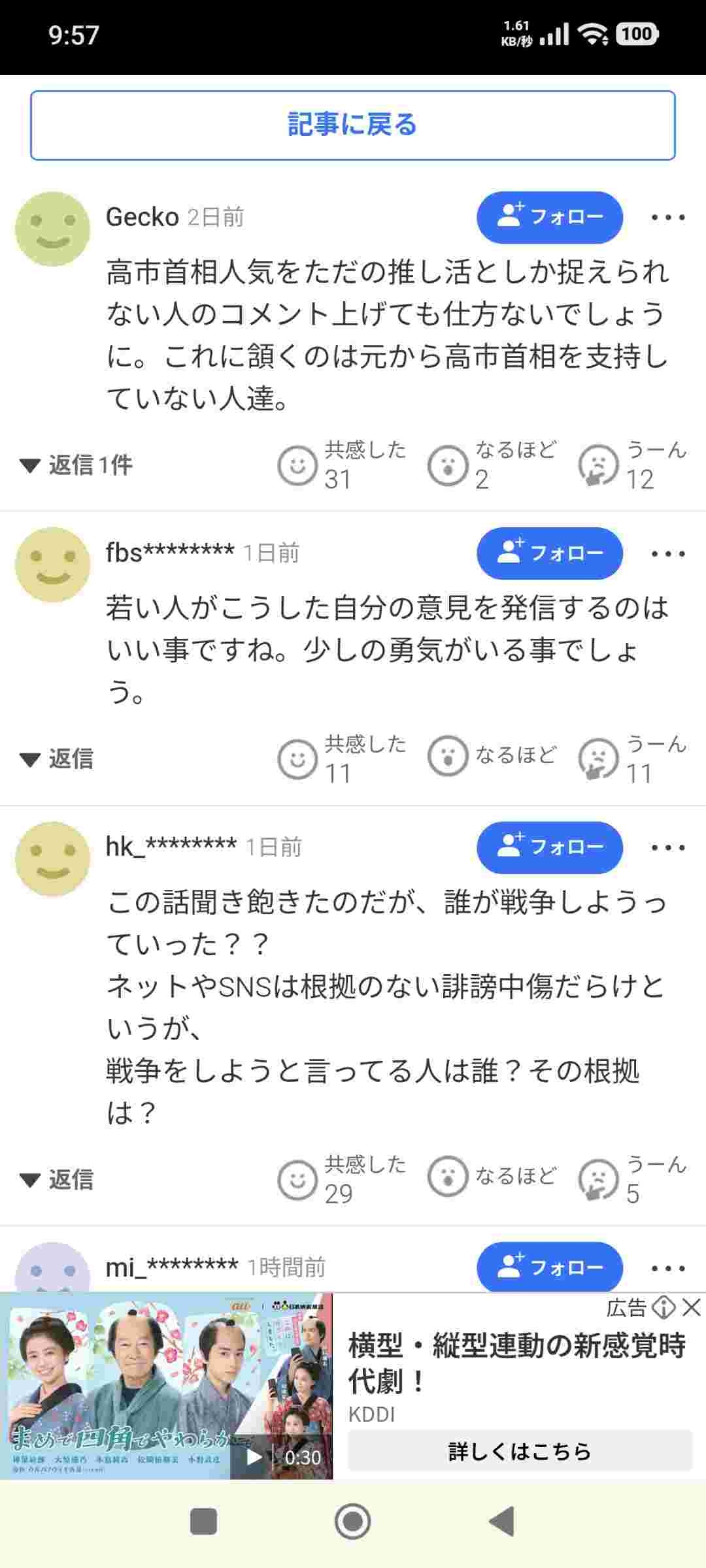Close the KDDI ad banner
Screen dimensions: 706x1568
tap(691, 1307)
